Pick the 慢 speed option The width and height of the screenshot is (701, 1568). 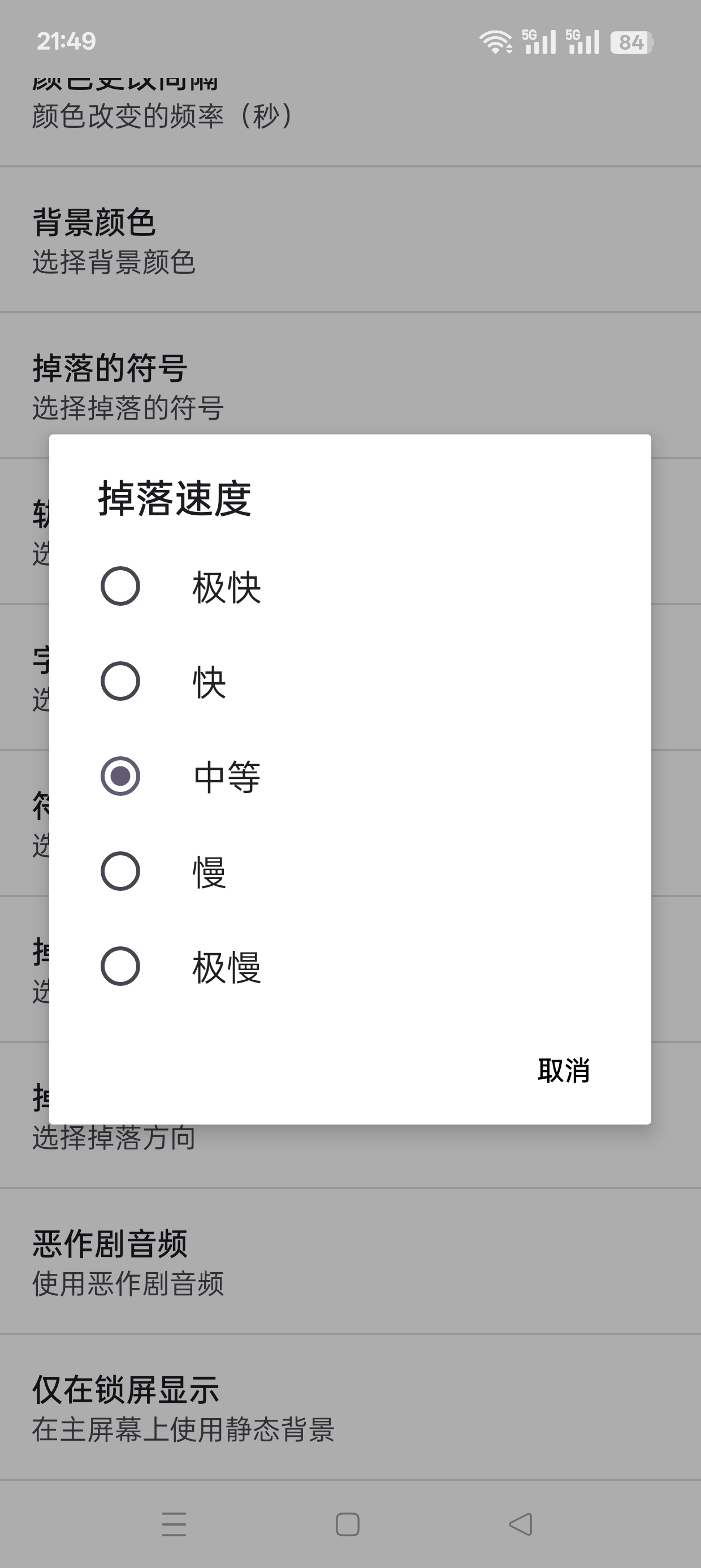(350, 872)
